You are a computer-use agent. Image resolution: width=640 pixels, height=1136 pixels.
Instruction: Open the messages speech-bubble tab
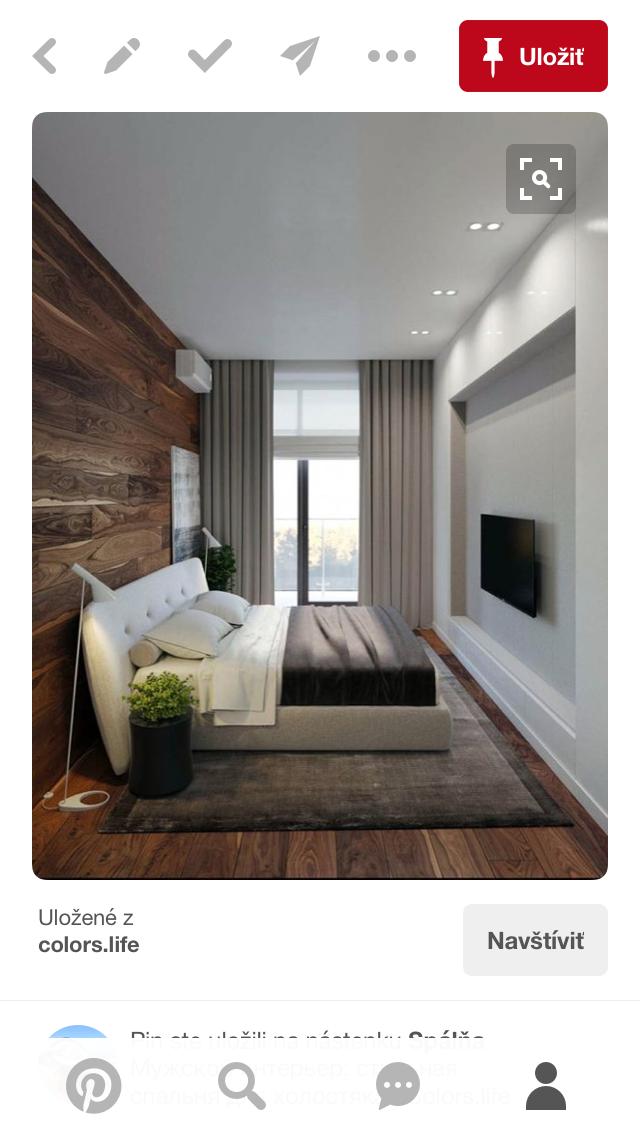coord(397,1085)
